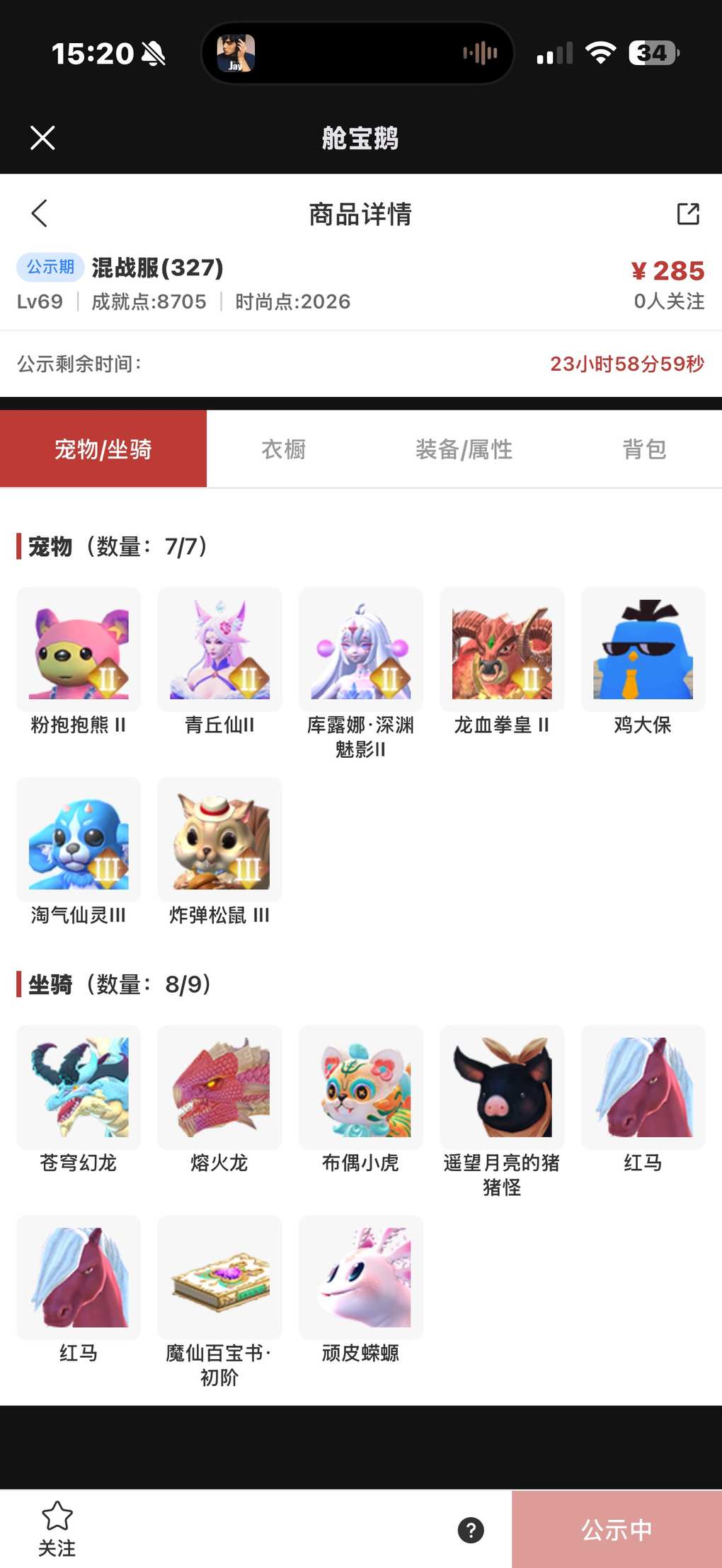This screenshot has height=1568, width=722.
Task: Open the 魔仙百宝书·初阶 mount
Action: click(219, 1278)
